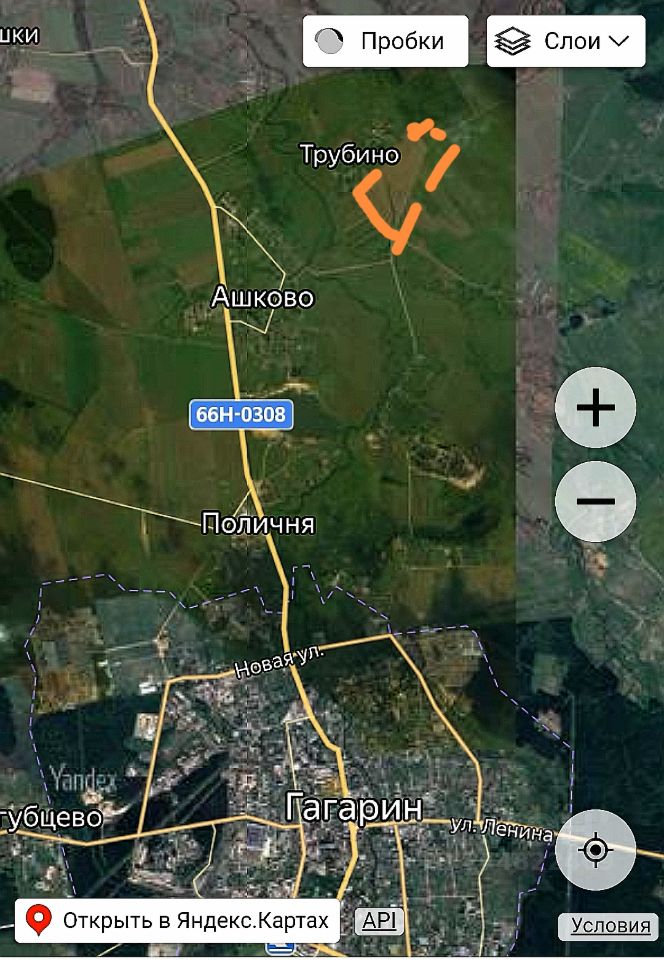Image resolution: width=664 pixels, height=960 pixels.
Task: Open the Условия terms link
Action: (610, 926)
